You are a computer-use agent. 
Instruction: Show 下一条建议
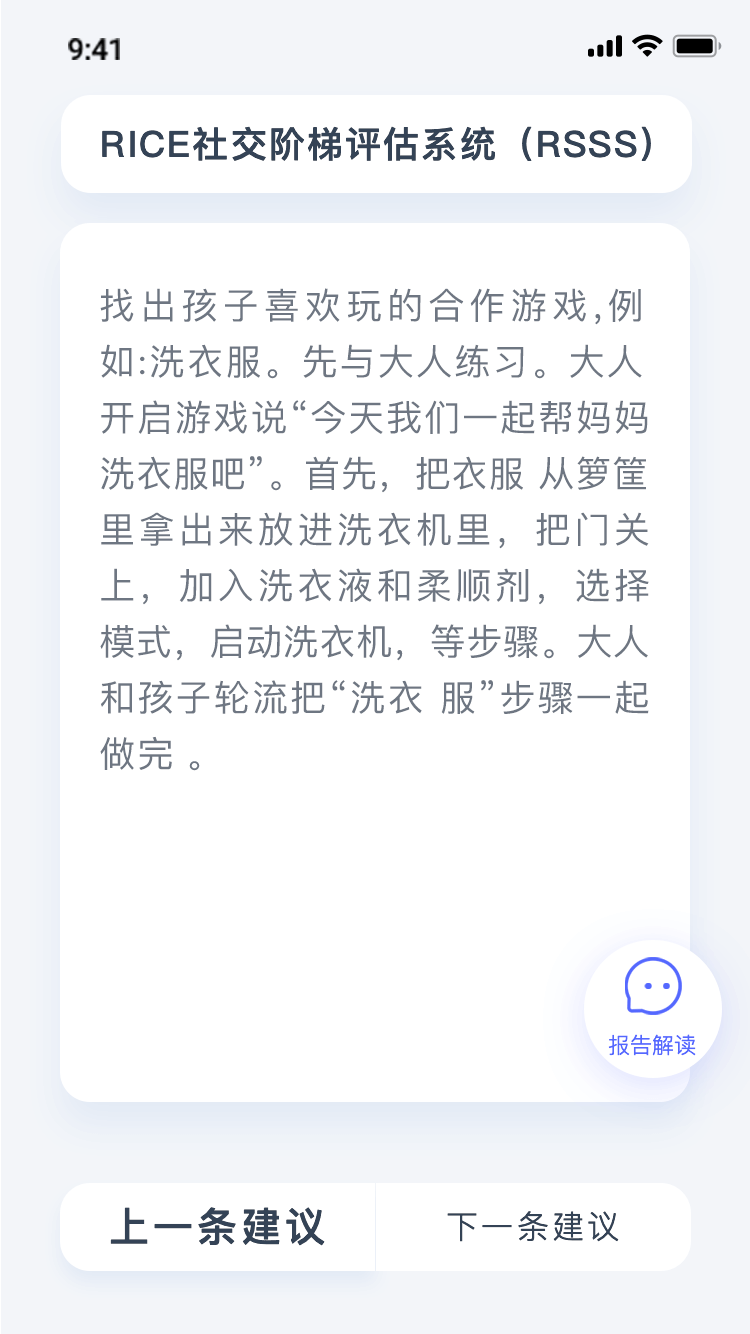click(533, 1227)
